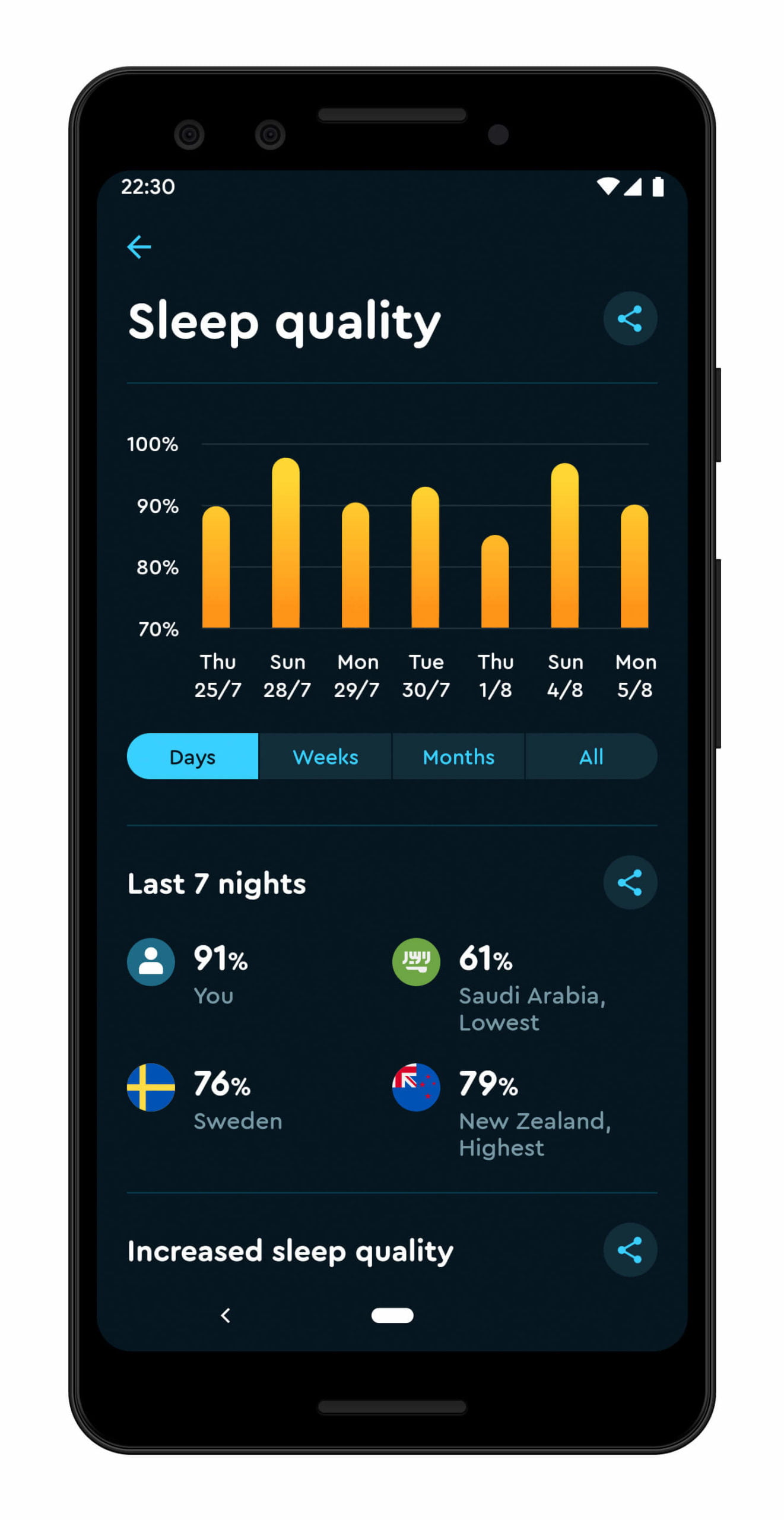Image resolution: width=784 pixels, height=1520 pixels.
Task: Share the Last 7 nights stats
Action: [630, 882]
